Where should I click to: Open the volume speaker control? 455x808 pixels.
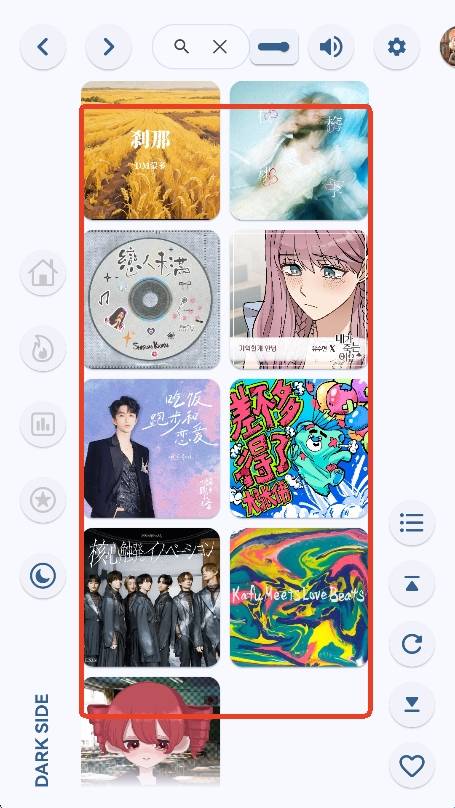tap(331, 47)
